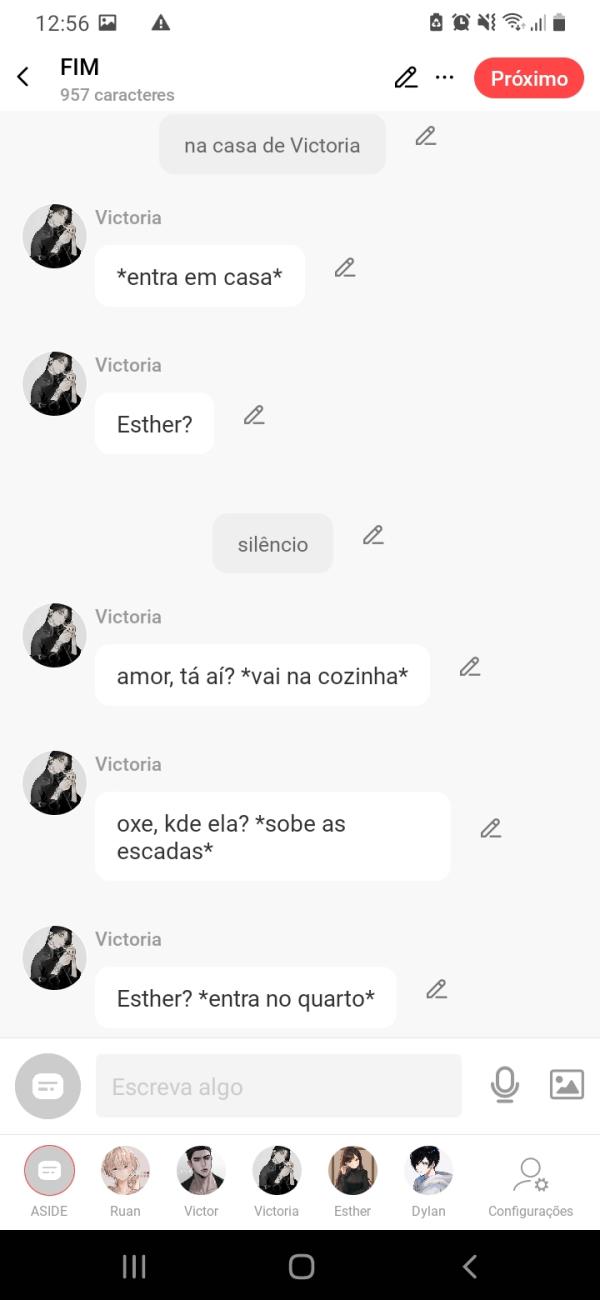Edit the "Esther? *entra no quarto*" message
Viewport: 600px width, 1300px height.
[x=436, y=989]
